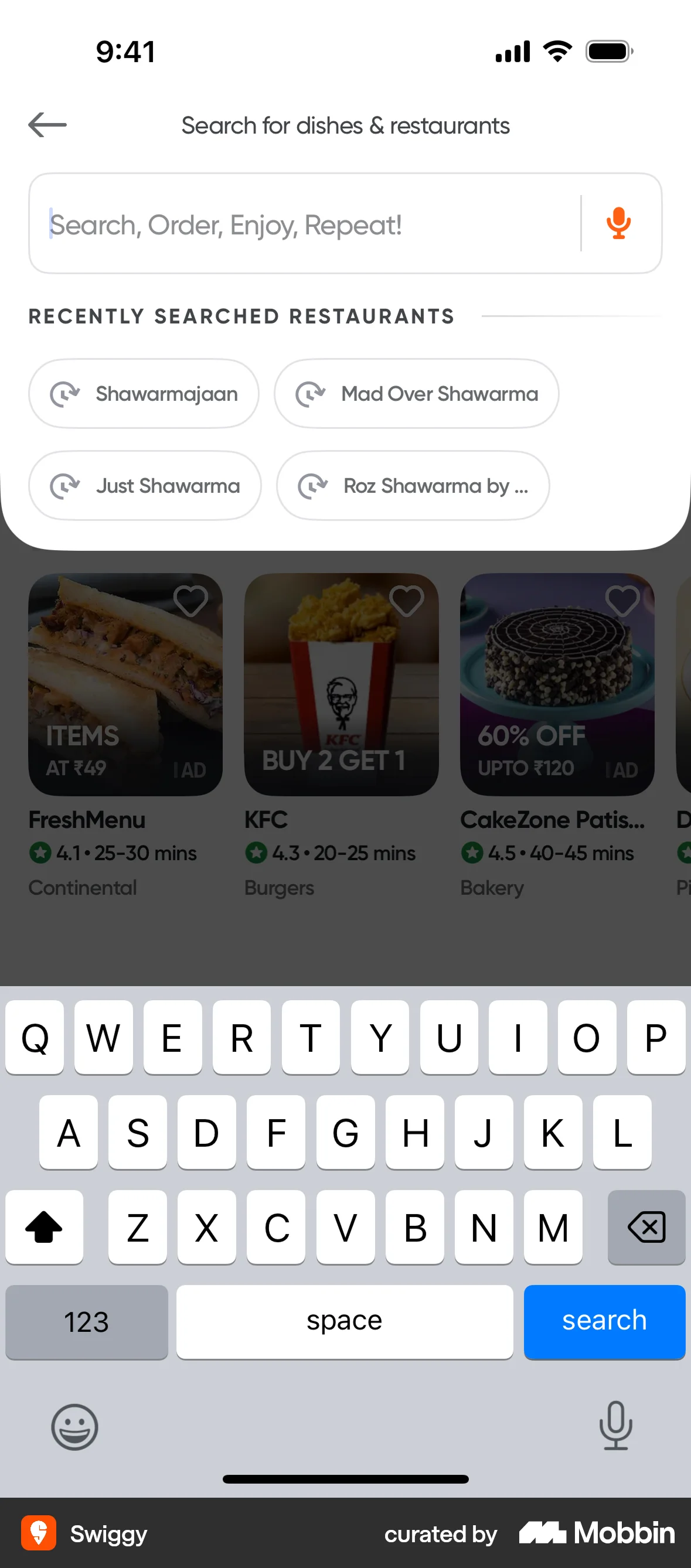Open the emoji picker on the keyboard
691x1568 pixels.
coord(74,1427)
